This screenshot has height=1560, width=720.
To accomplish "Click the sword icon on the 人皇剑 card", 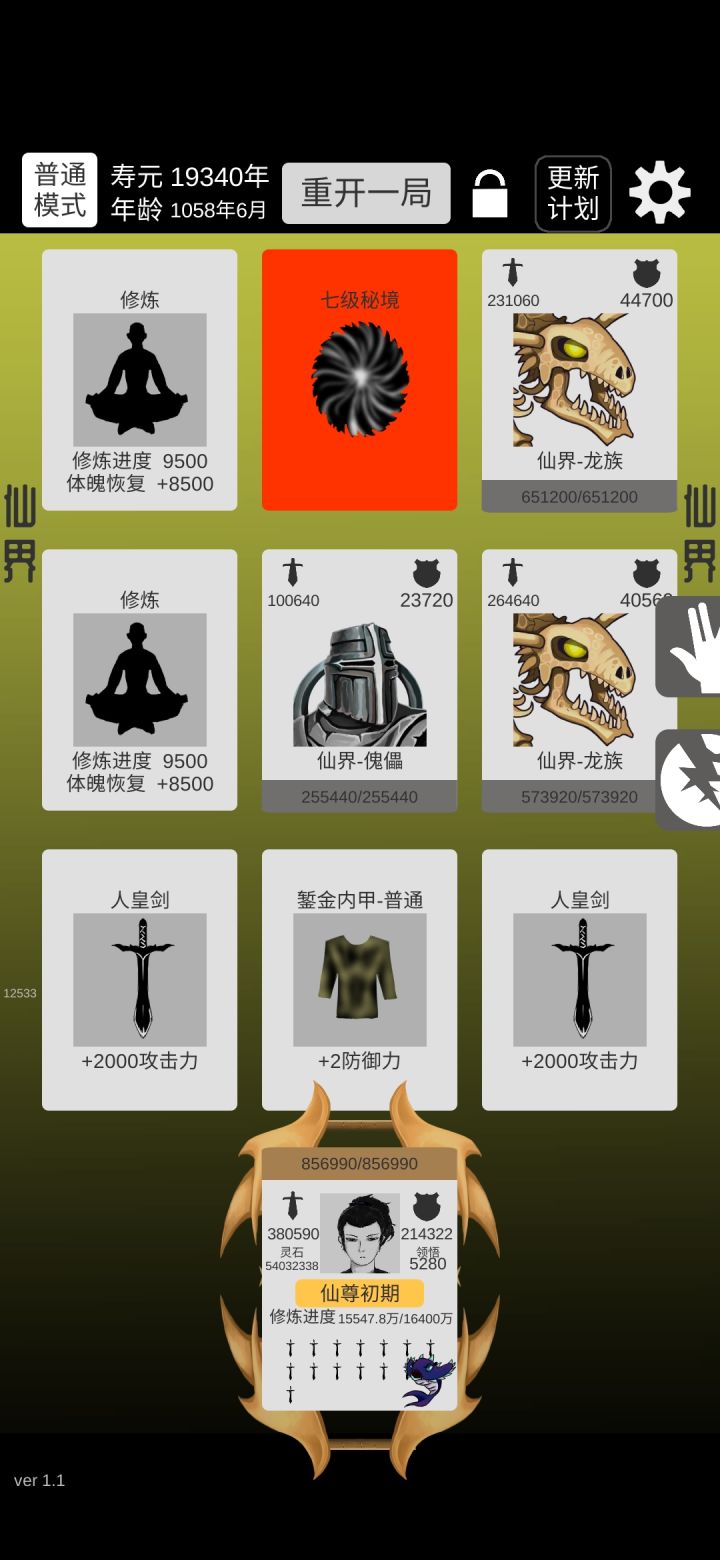I will tap(139, 978).
